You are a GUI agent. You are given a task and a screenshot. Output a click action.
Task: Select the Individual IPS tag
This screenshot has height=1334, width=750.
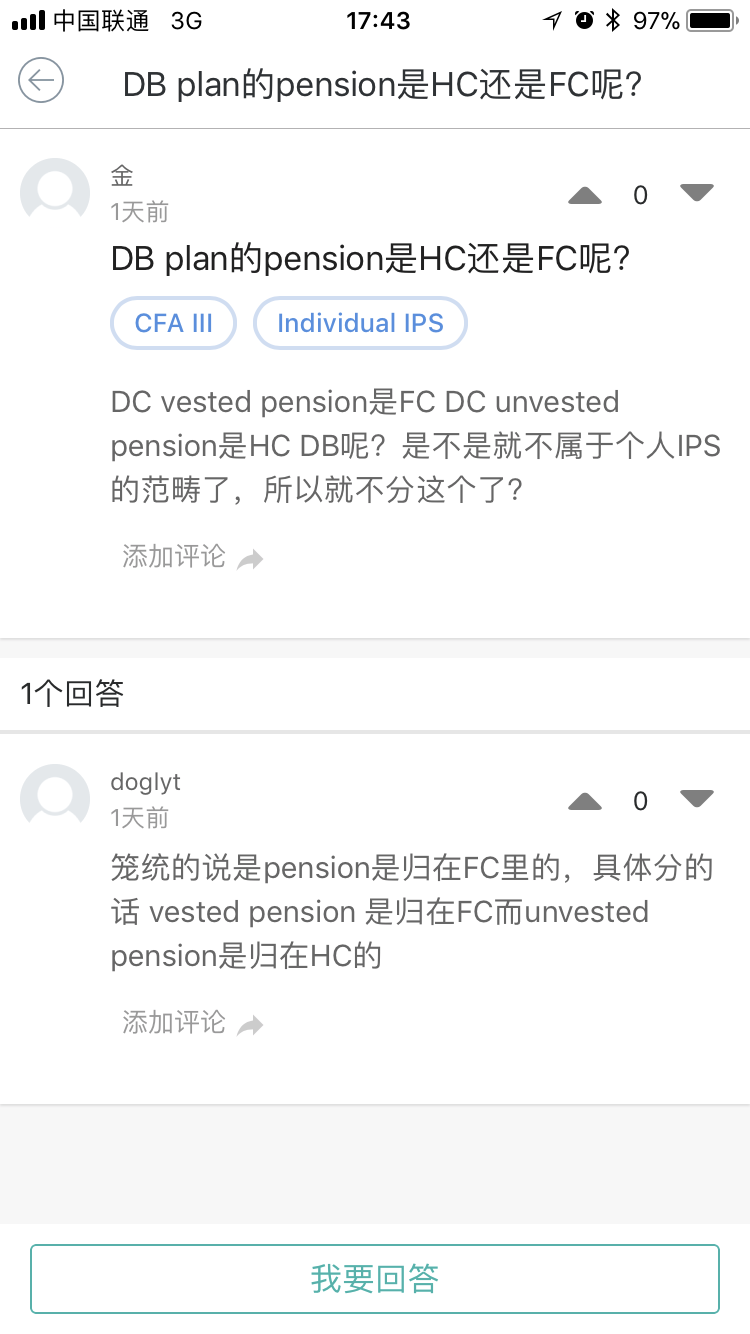360,323
